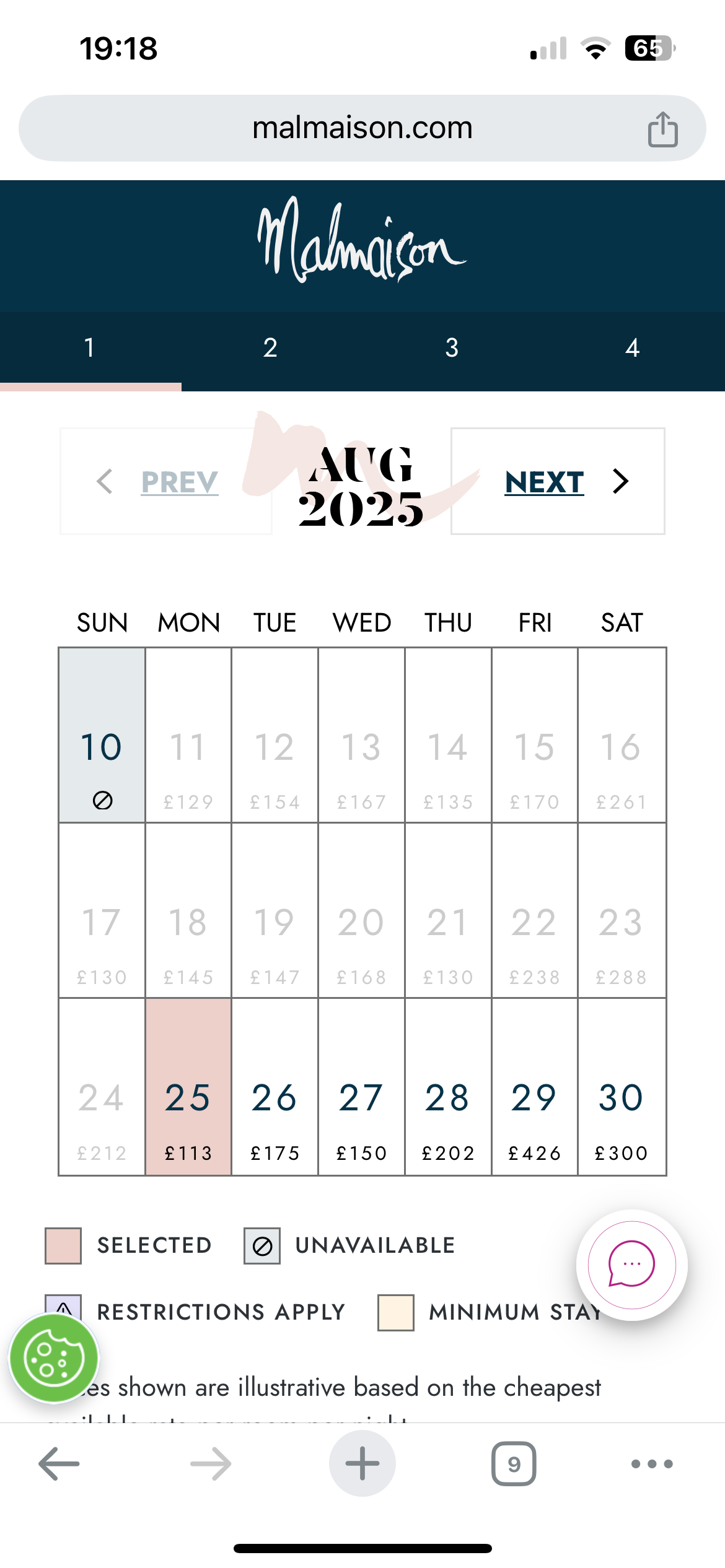Share this page from the address bar

662,129
